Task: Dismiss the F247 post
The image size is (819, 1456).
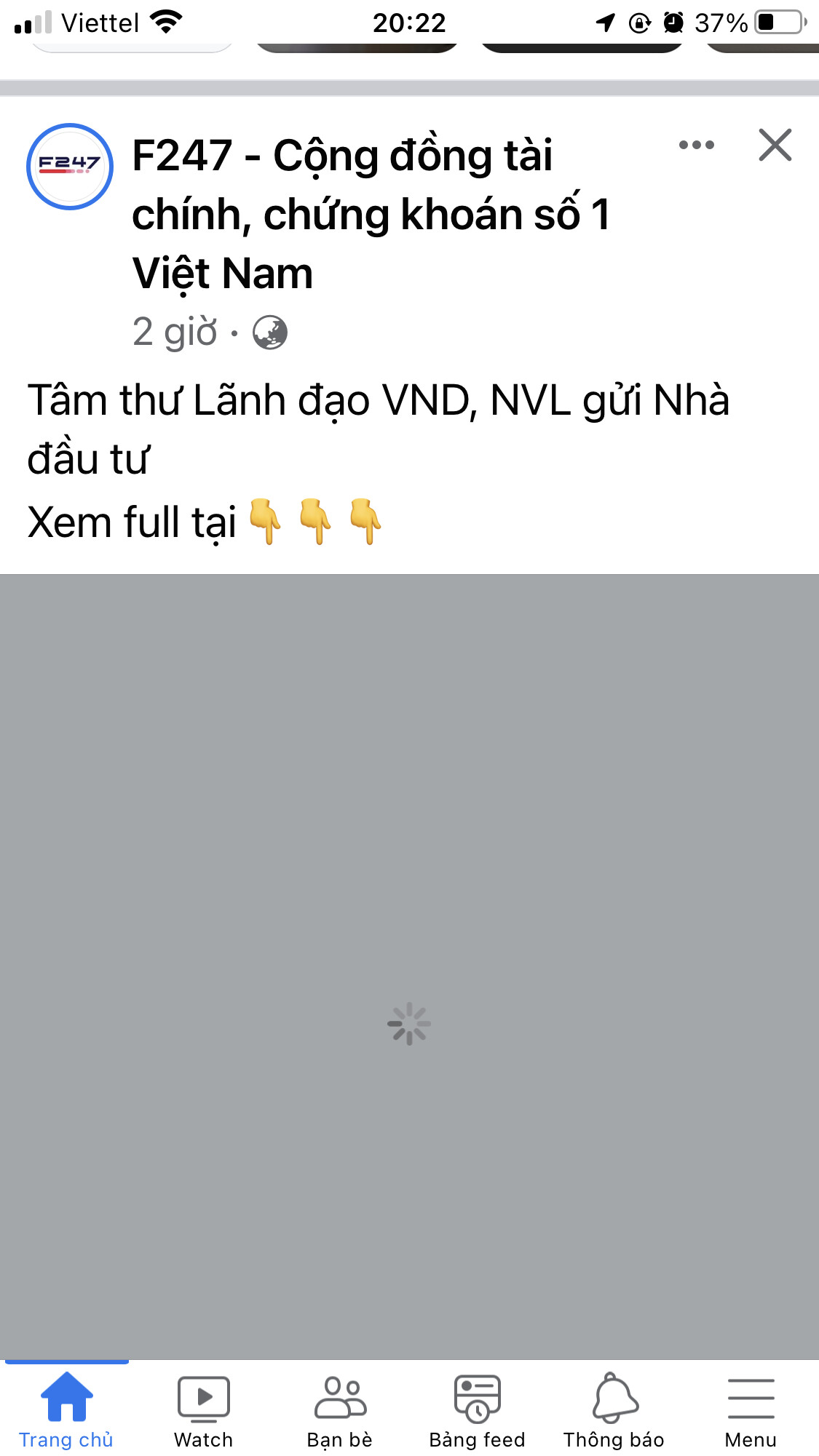Action: click(775, 145)
